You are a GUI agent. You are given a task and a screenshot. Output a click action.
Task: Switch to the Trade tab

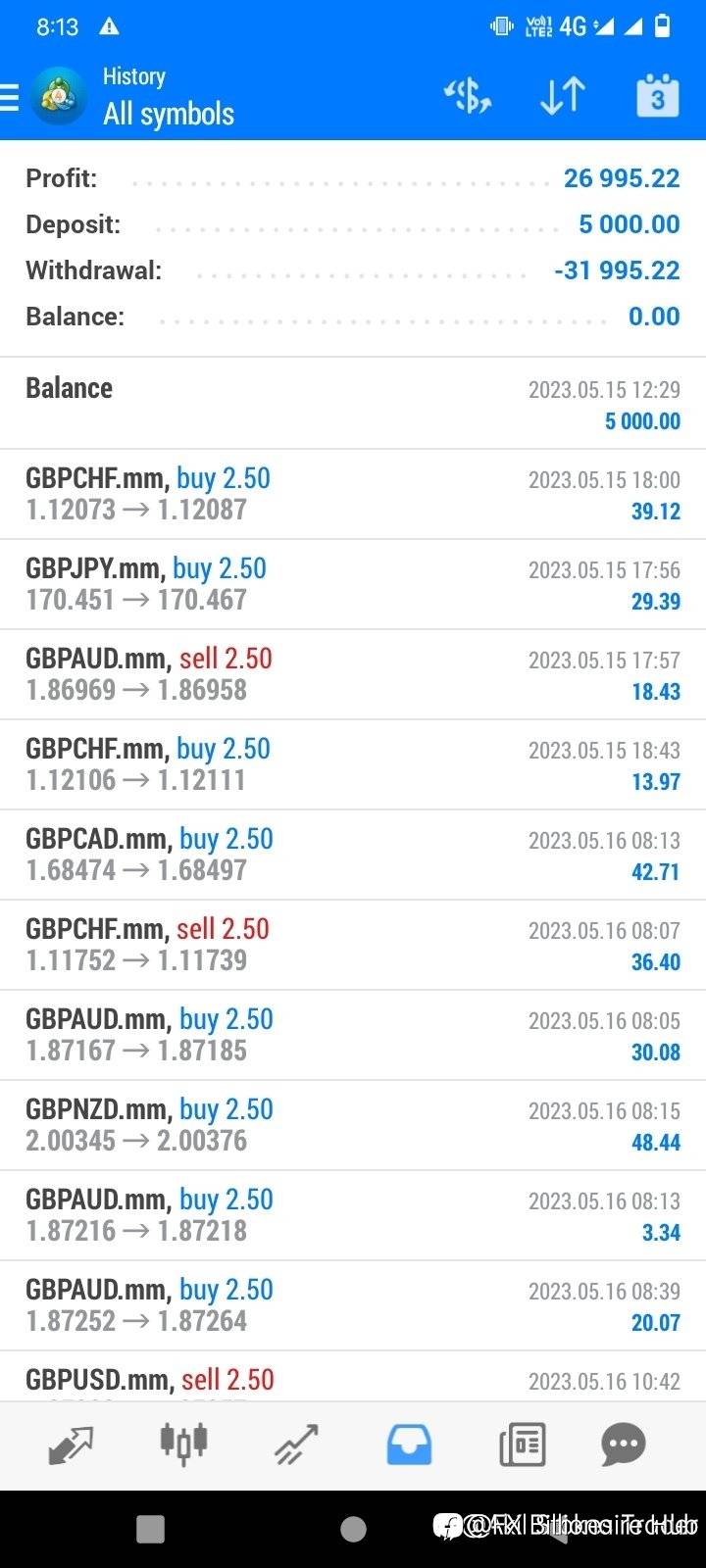coord(296,1445)
